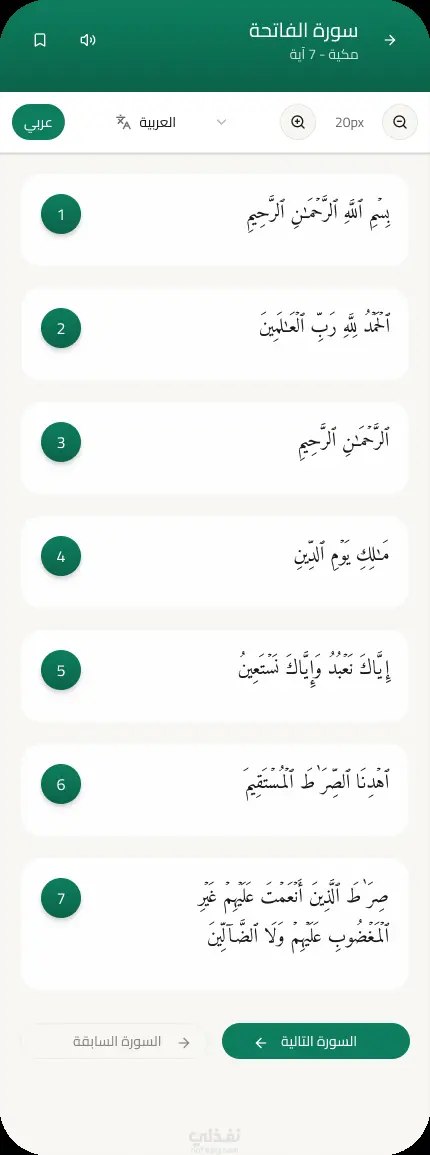This screenshot has width=430, height=1155.
Task: Play the surah audio
Action: click(88, 40)
